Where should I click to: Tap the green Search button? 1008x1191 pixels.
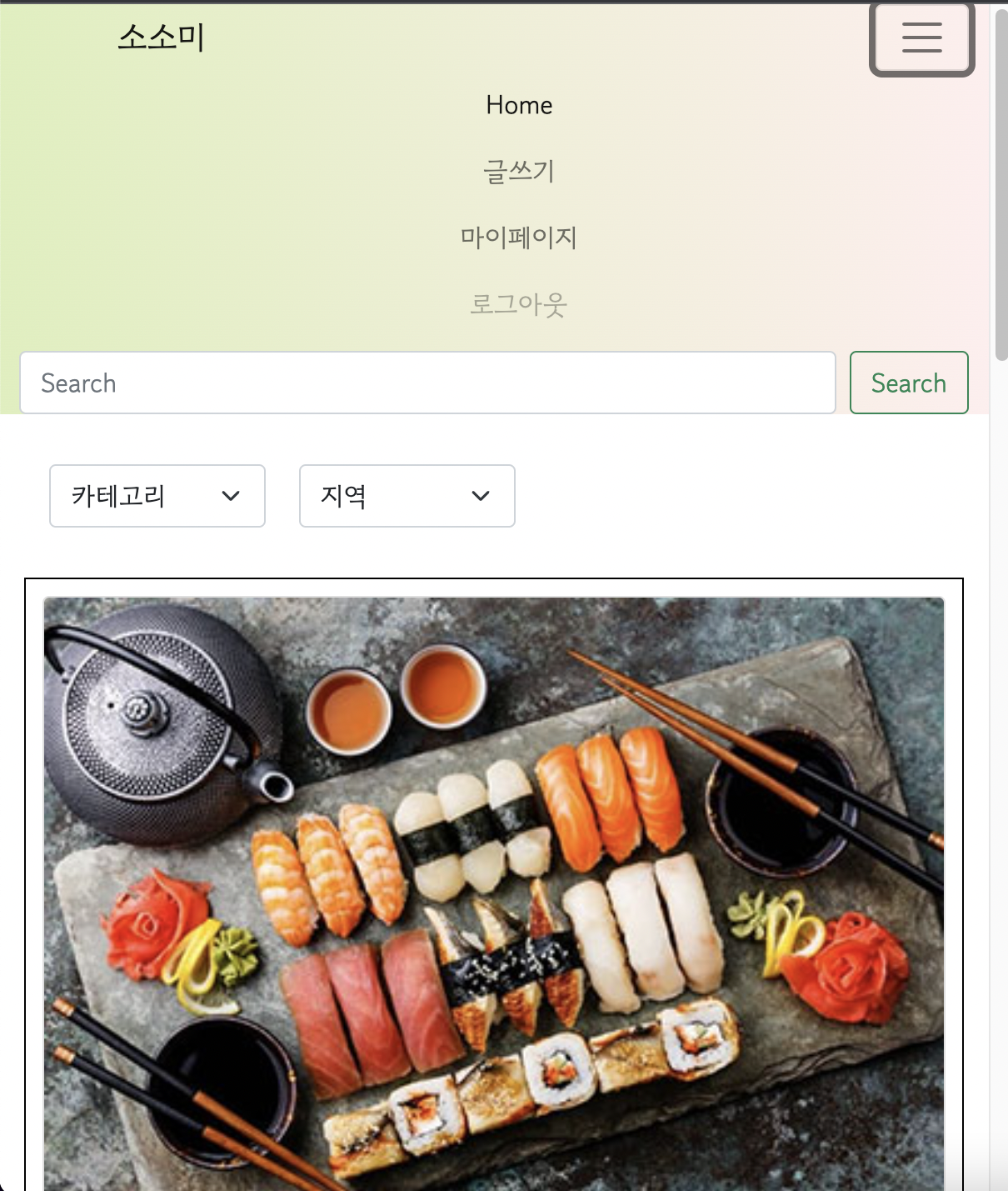point(908,383)
